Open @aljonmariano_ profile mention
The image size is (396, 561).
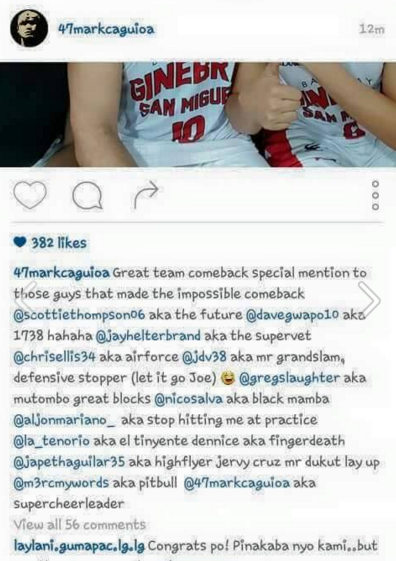64,420
